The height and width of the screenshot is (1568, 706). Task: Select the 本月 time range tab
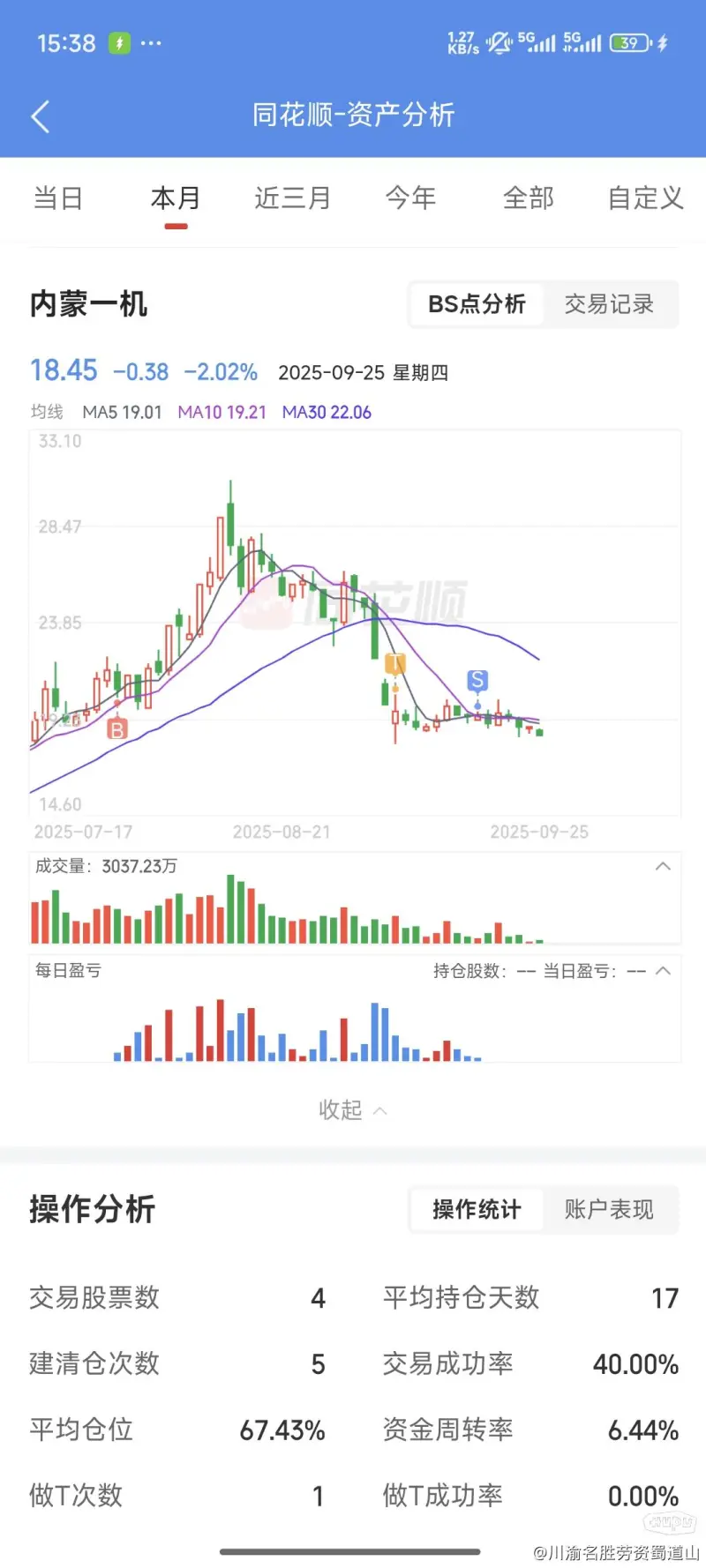176,198
